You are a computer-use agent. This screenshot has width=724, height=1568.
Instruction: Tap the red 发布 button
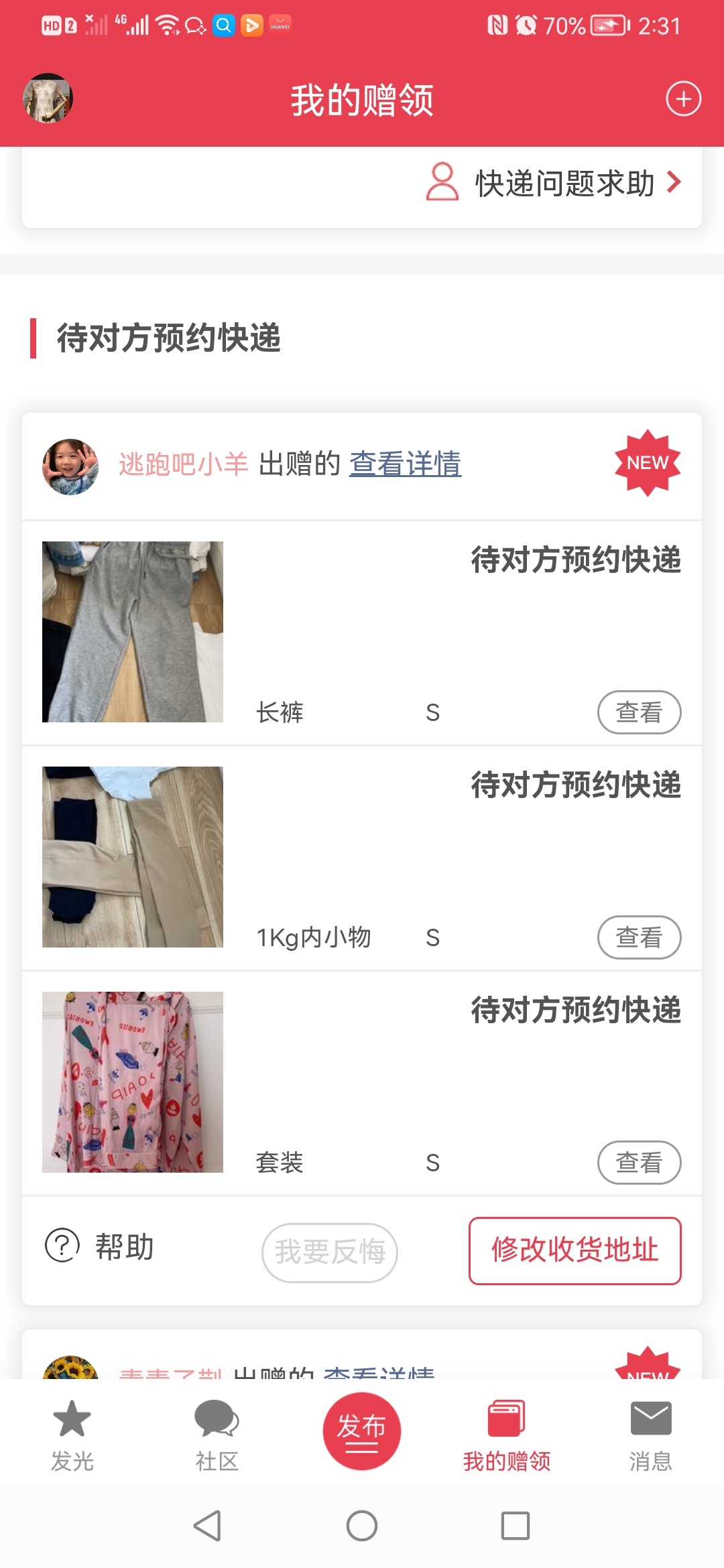click(361, 1430)
